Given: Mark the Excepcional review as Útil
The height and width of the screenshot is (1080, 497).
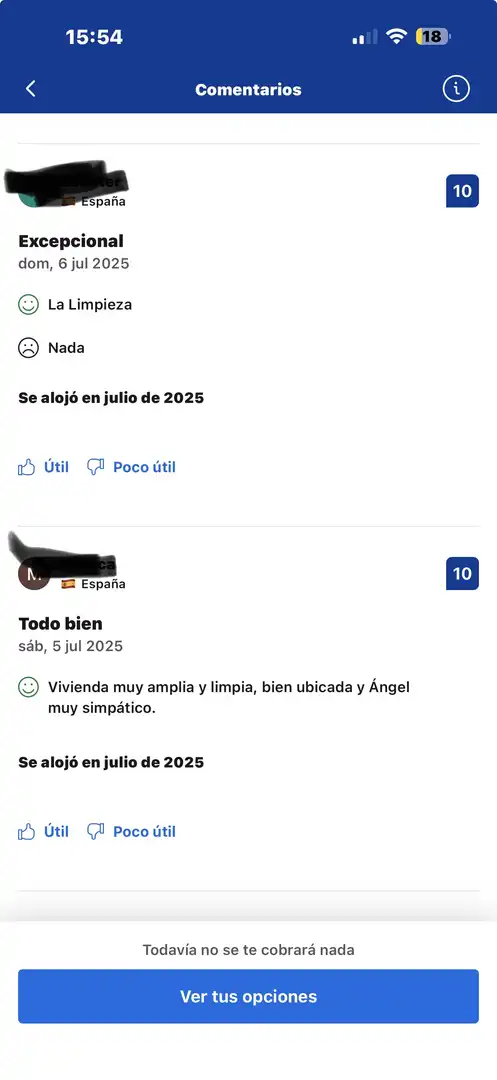Looking at the screenshot, I should 43,467.
